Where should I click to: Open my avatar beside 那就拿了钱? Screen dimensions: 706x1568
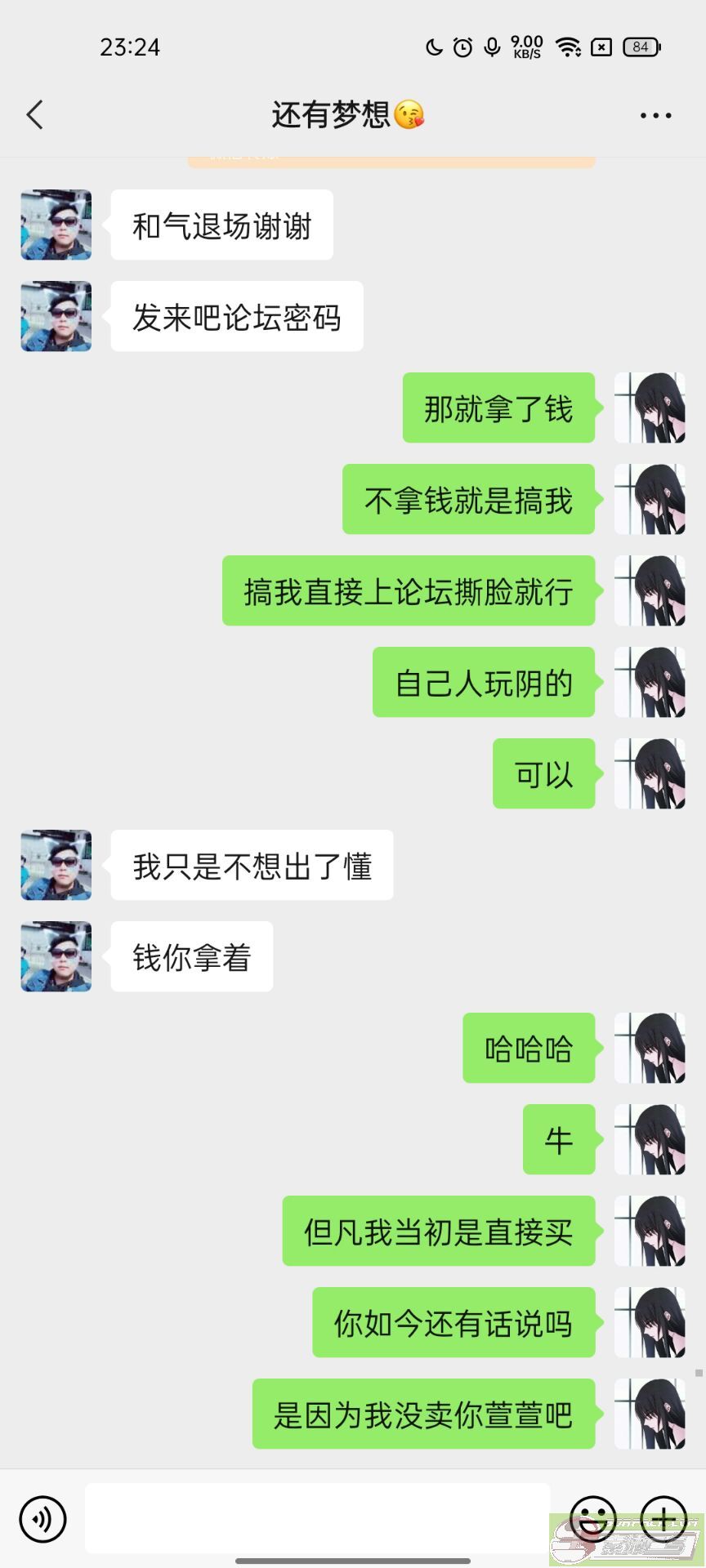(x=650, y=408)
